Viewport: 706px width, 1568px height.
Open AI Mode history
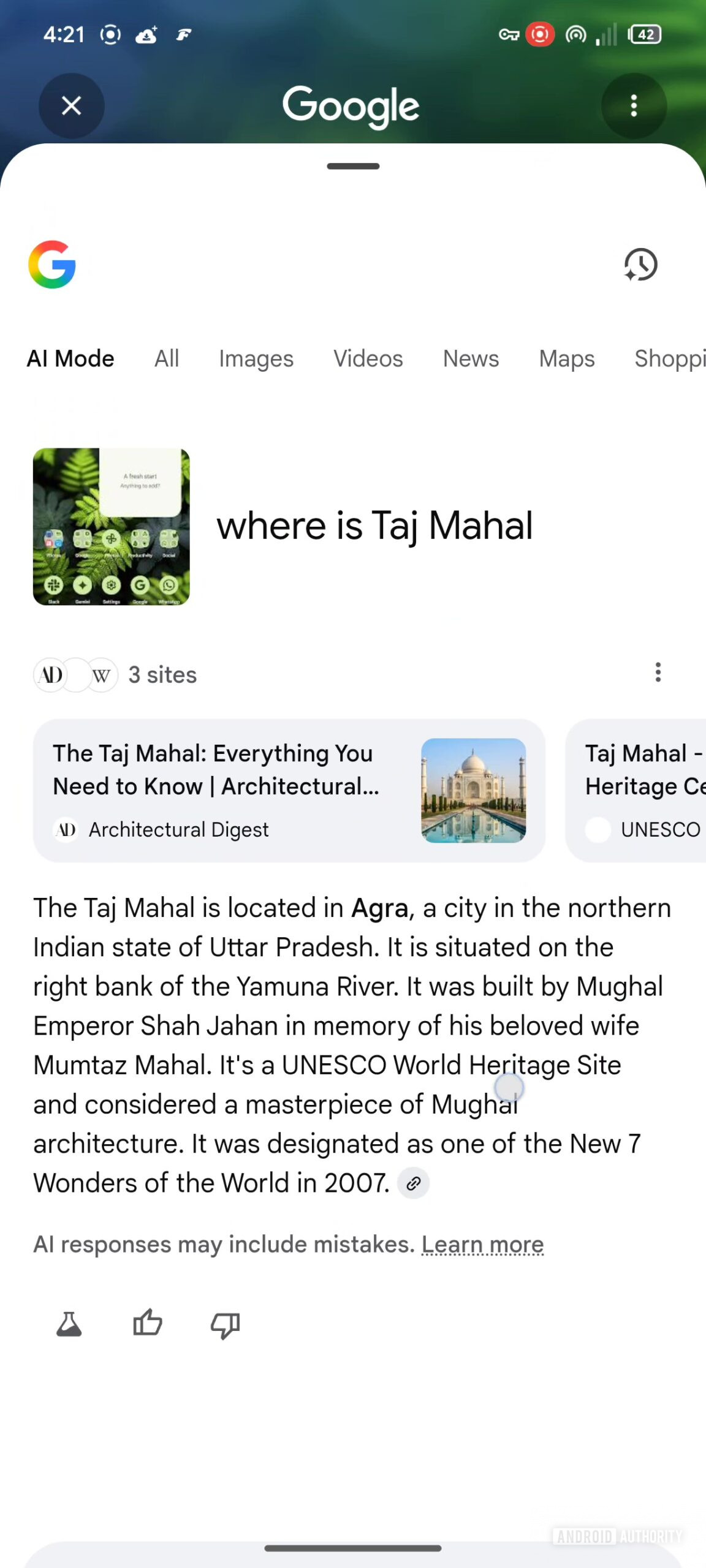point(640,265)
